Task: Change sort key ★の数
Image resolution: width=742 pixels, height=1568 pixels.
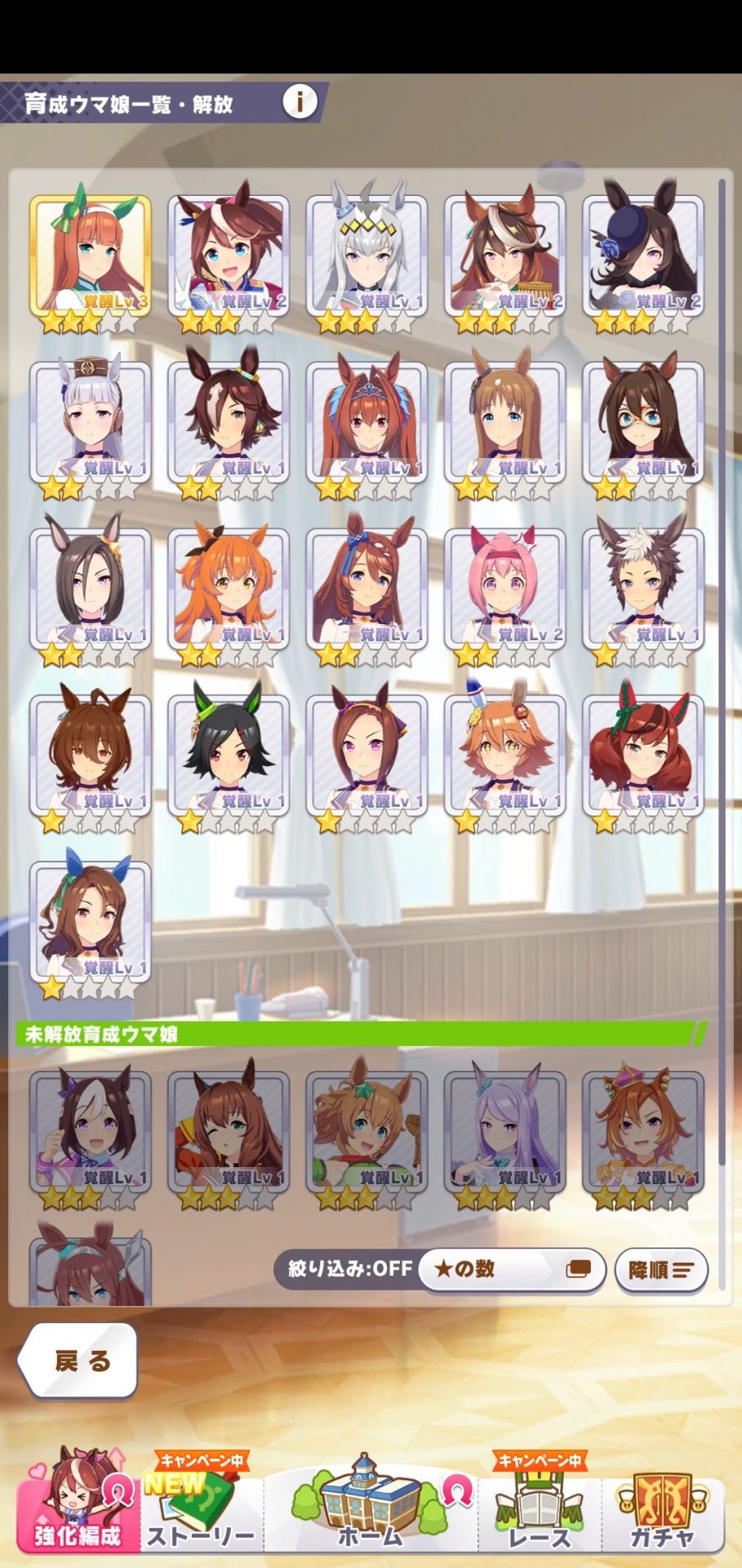Action: point(512,1269)
